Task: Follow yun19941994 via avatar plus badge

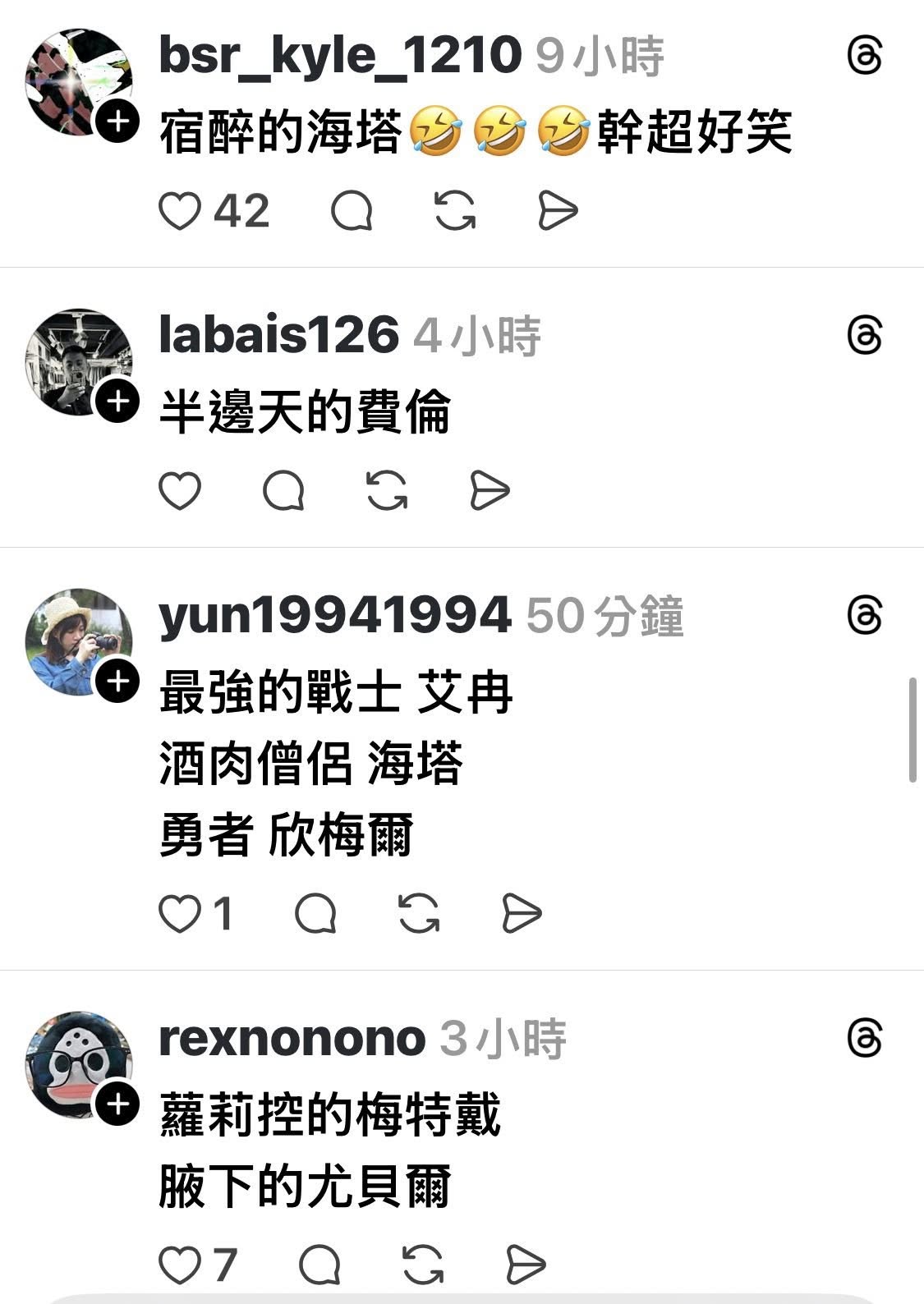Action: pos(118,682)
